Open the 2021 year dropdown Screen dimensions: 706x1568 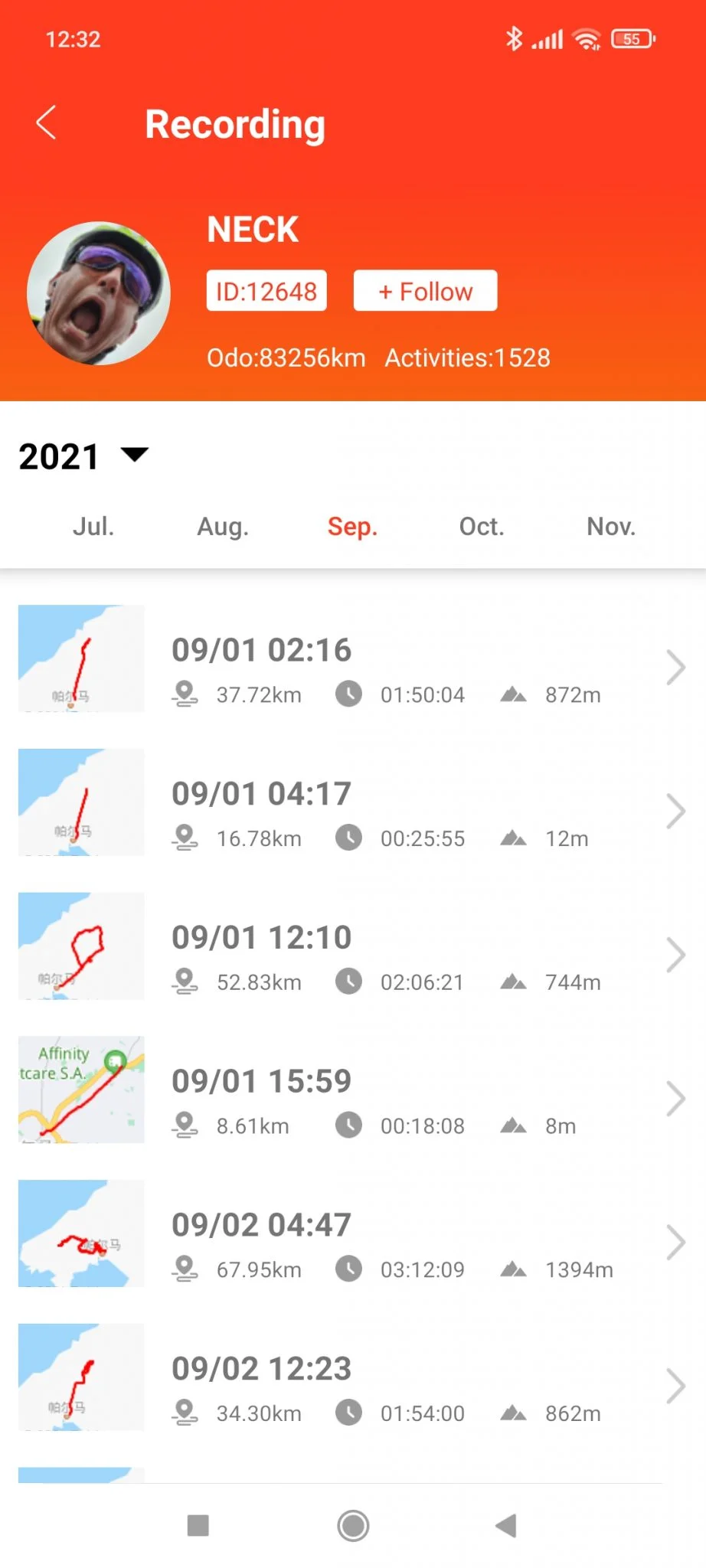83,456
